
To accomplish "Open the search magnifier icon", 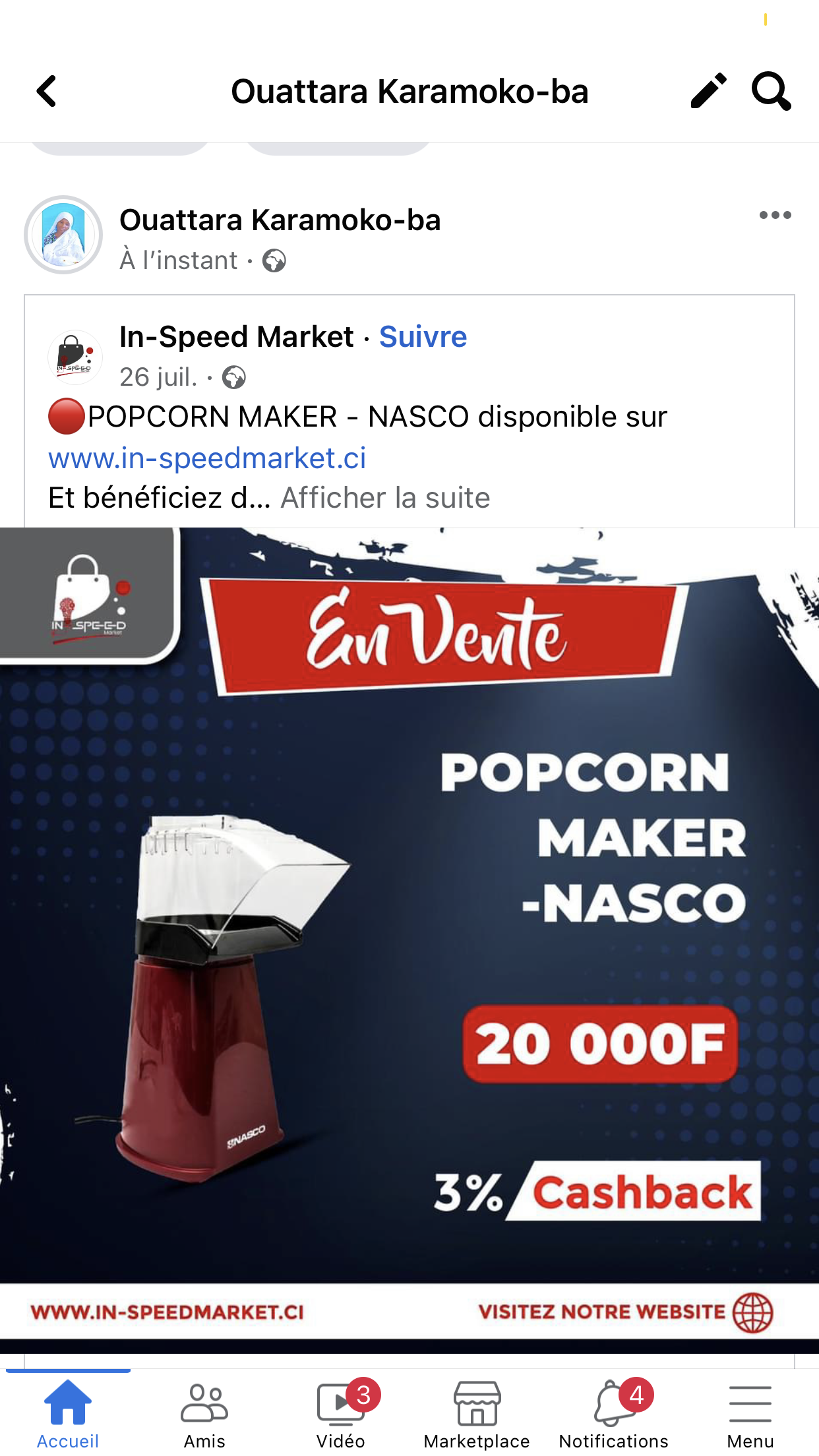I will pyautogui.click(x=771, y=91).
